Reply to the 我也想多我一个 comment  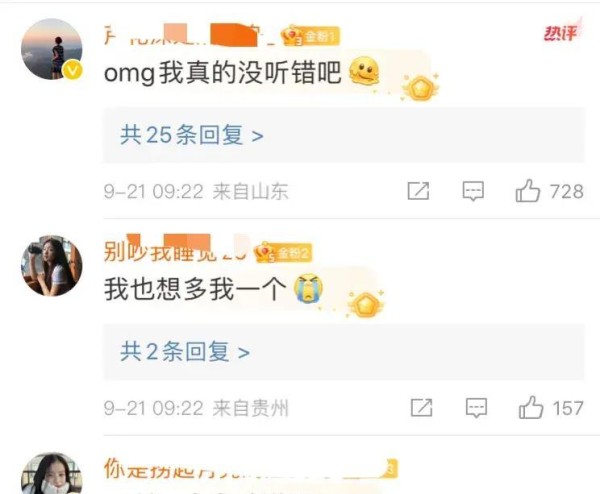[477, 408]
